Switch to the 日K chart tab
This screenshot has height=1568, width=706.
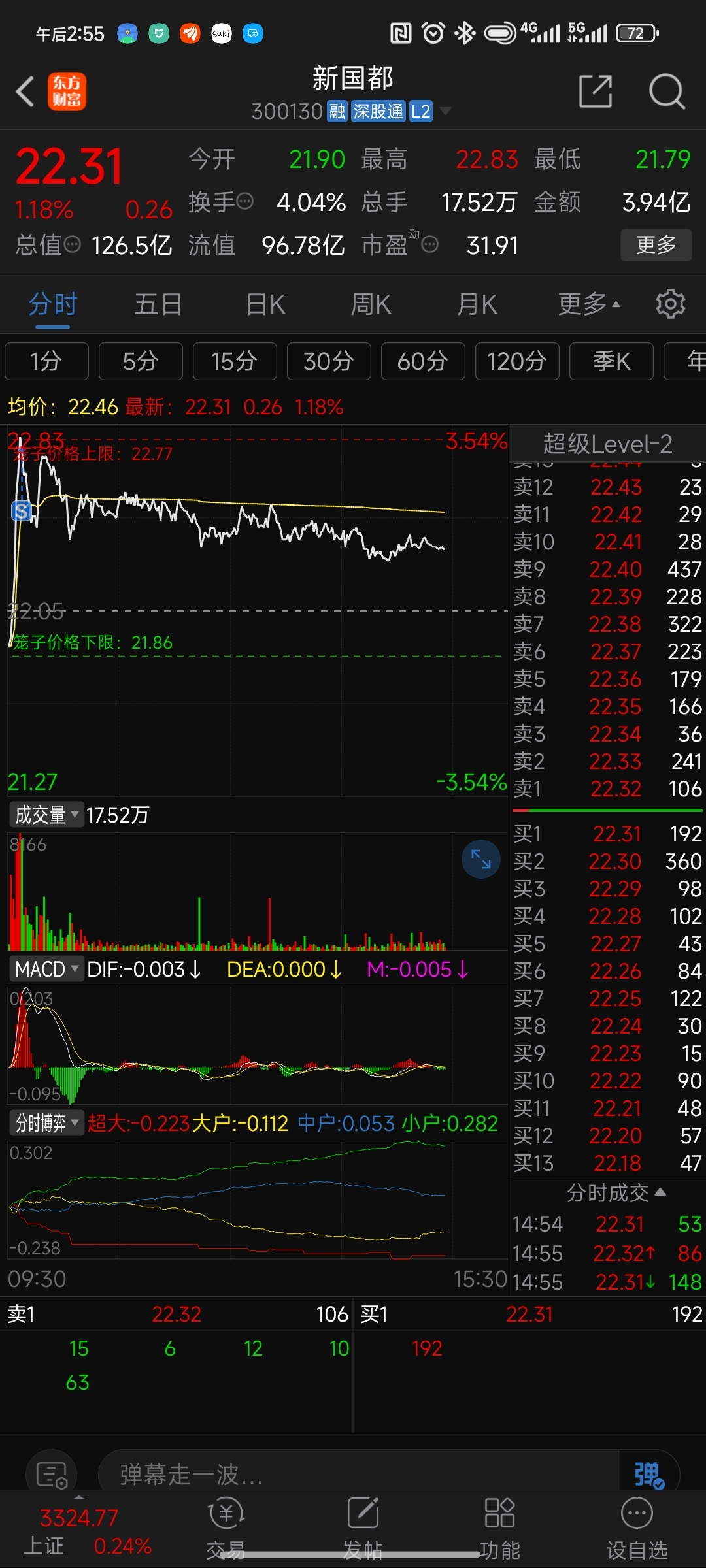tap(265, 304)
